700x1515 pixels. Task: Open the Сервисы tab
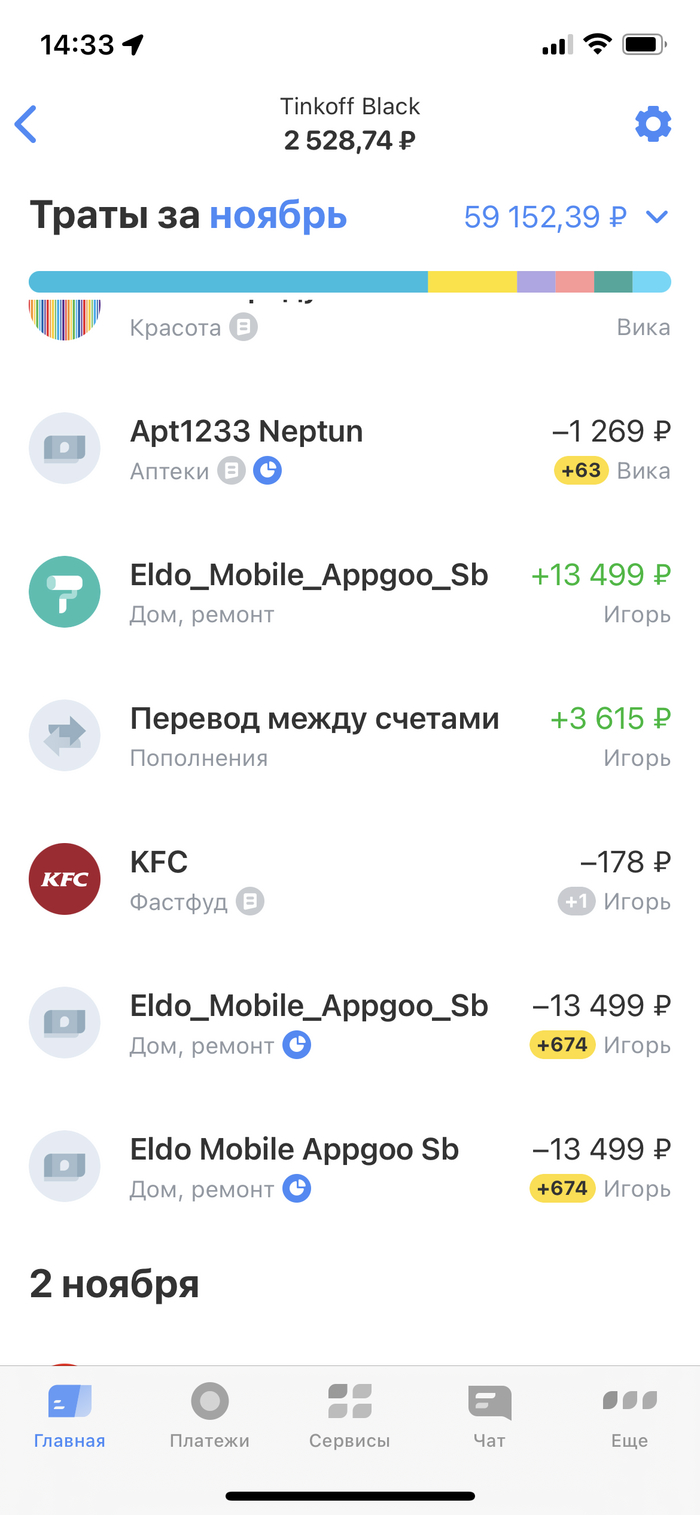(349, 1417)
